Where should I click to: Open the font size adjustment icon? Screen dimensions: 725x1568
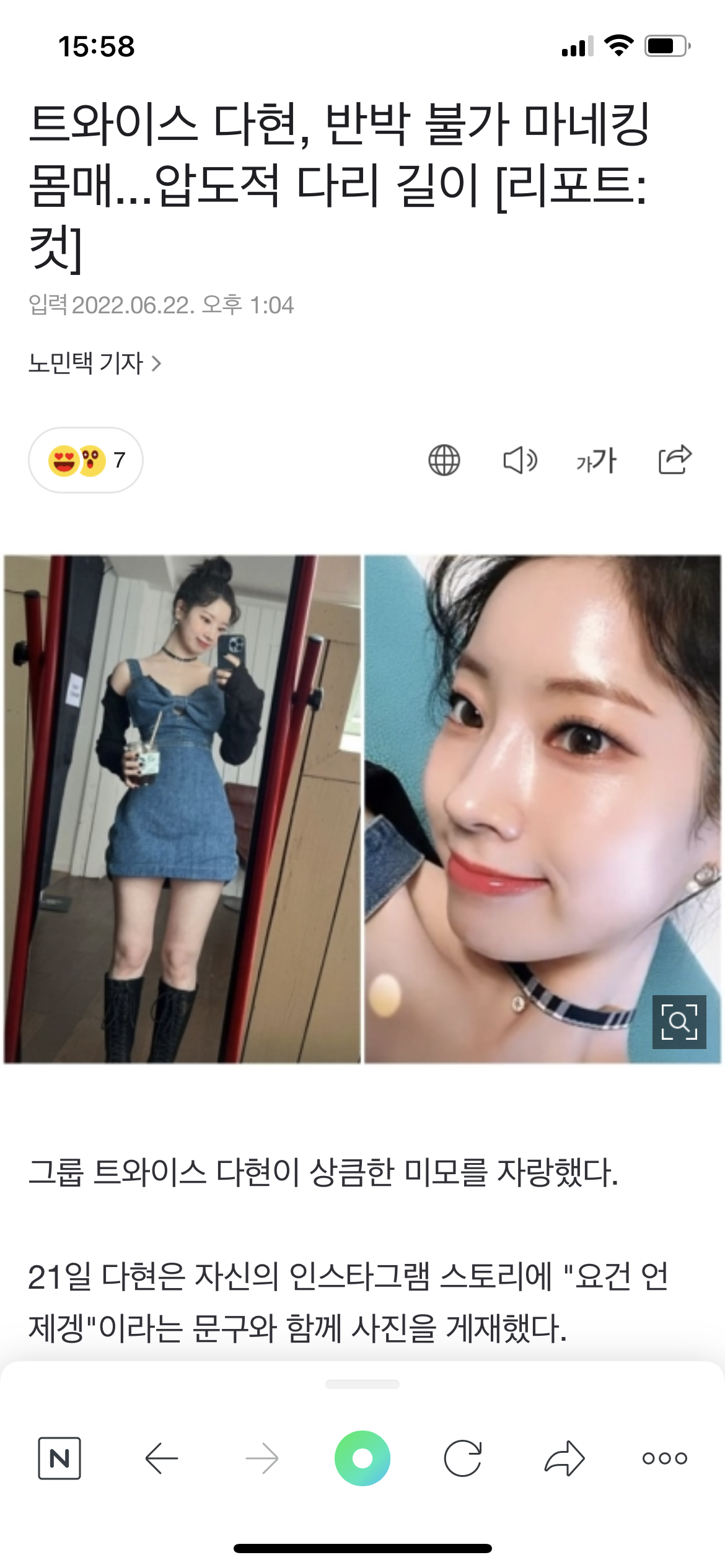(x=596, y=460)
